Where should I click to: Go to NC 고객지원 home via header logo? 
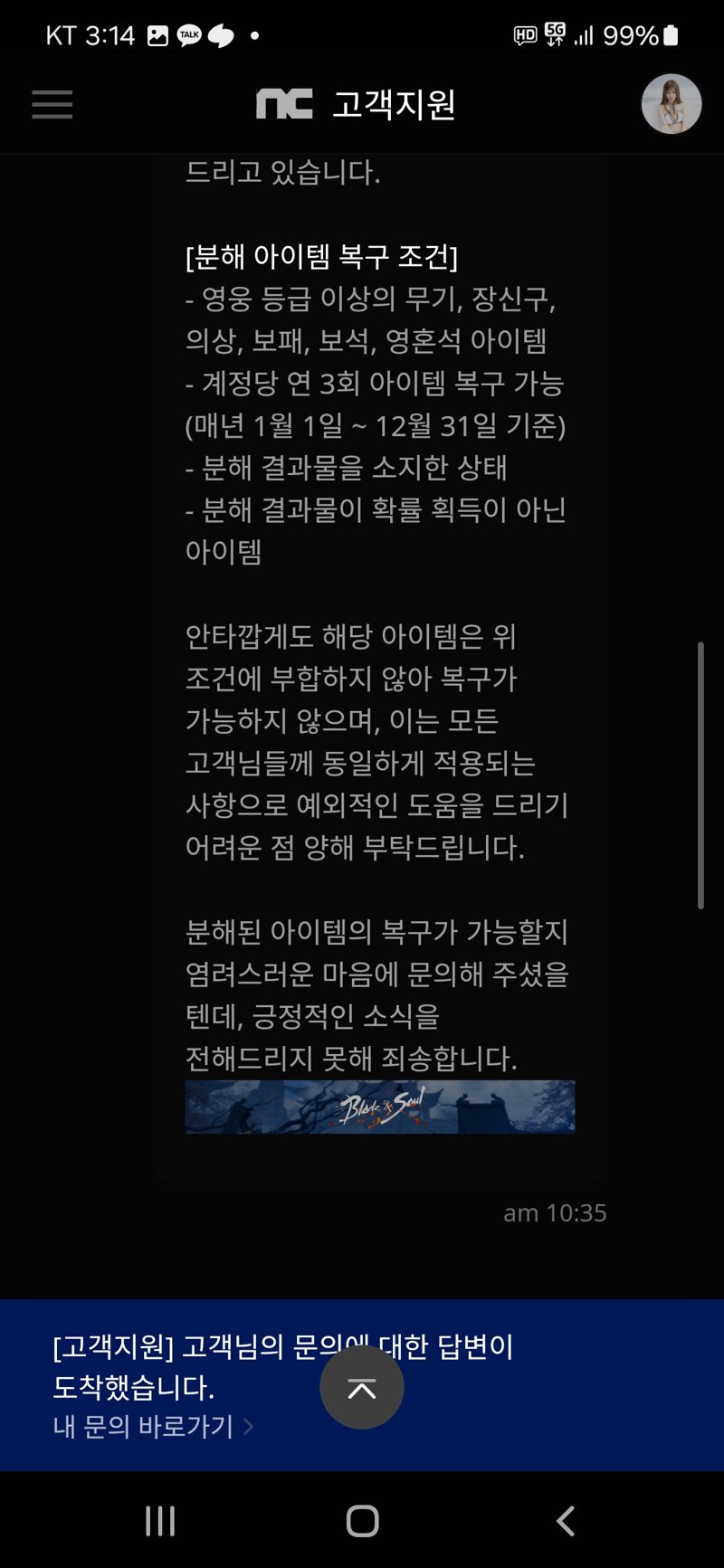[356, 105]
